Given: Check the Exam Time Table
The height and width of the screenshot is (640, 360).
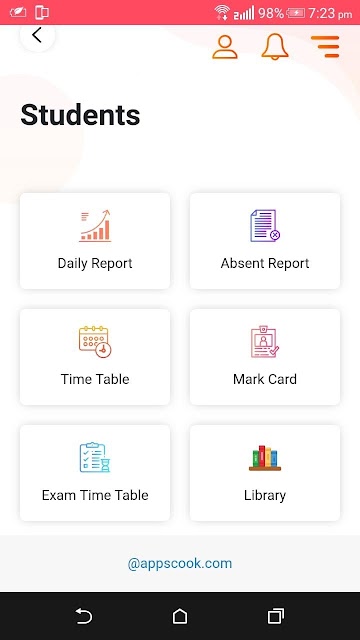Looking at the screenshot, I should pyautogui.click(x=95, y=473).
